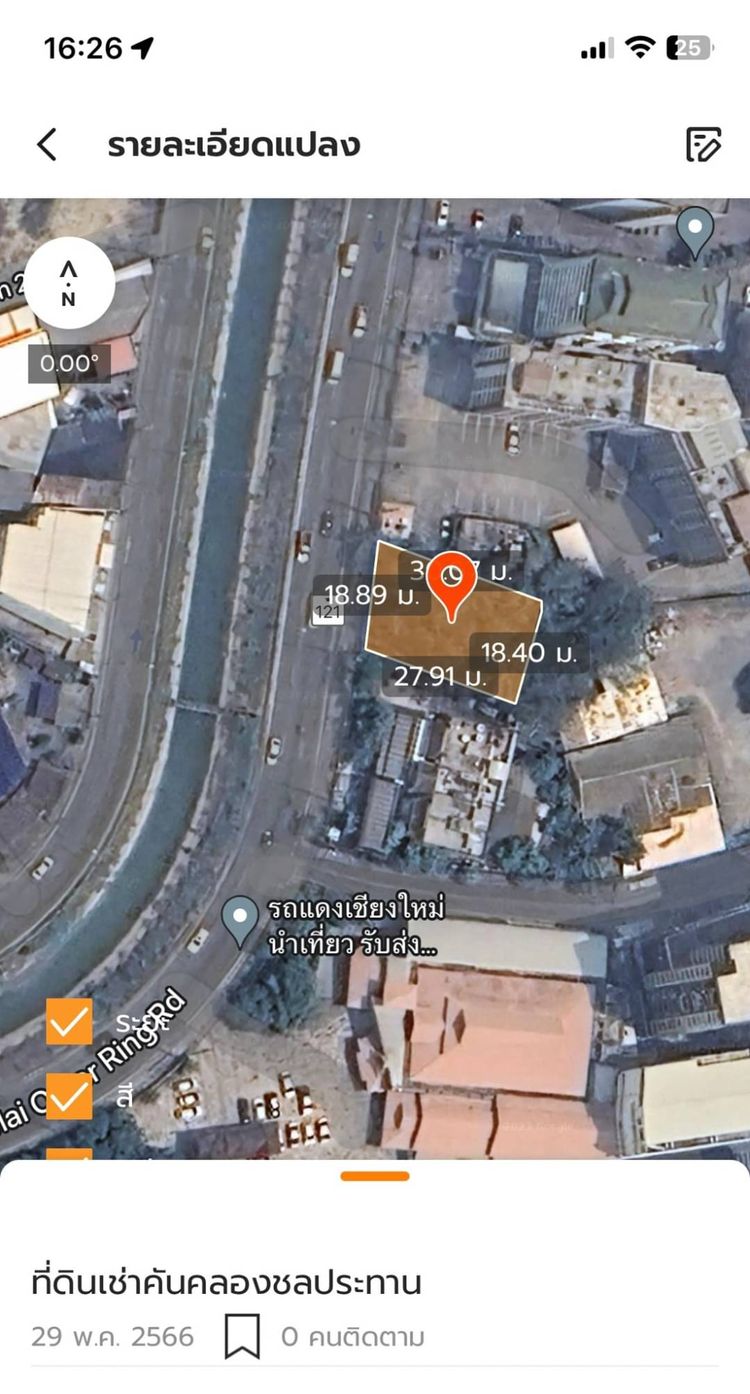
Task: Bookmark this land parcel
Action: [x=241, y=1336]
